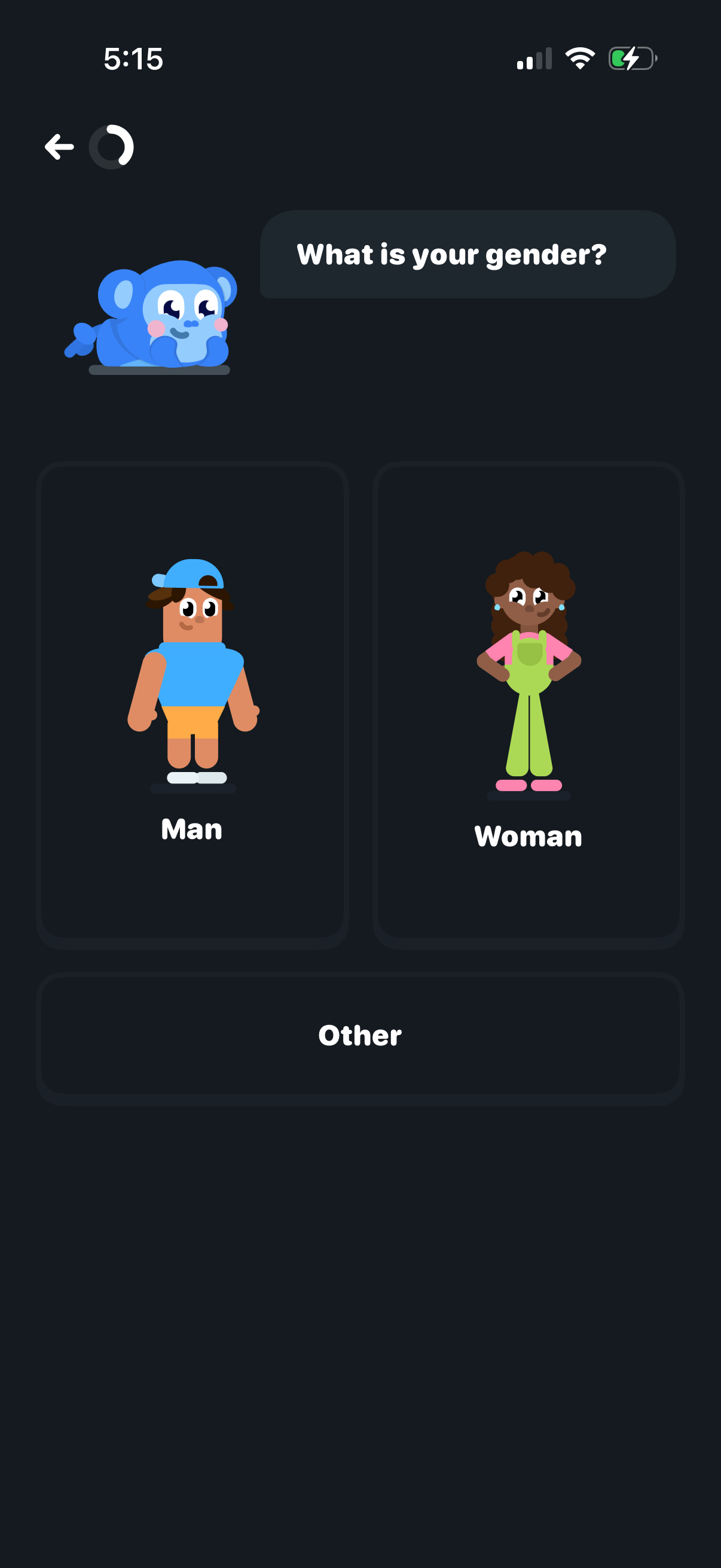Screen dimensions: 721x1568
Task: Tap the clock showing 5:15
Action: point(135,58)
